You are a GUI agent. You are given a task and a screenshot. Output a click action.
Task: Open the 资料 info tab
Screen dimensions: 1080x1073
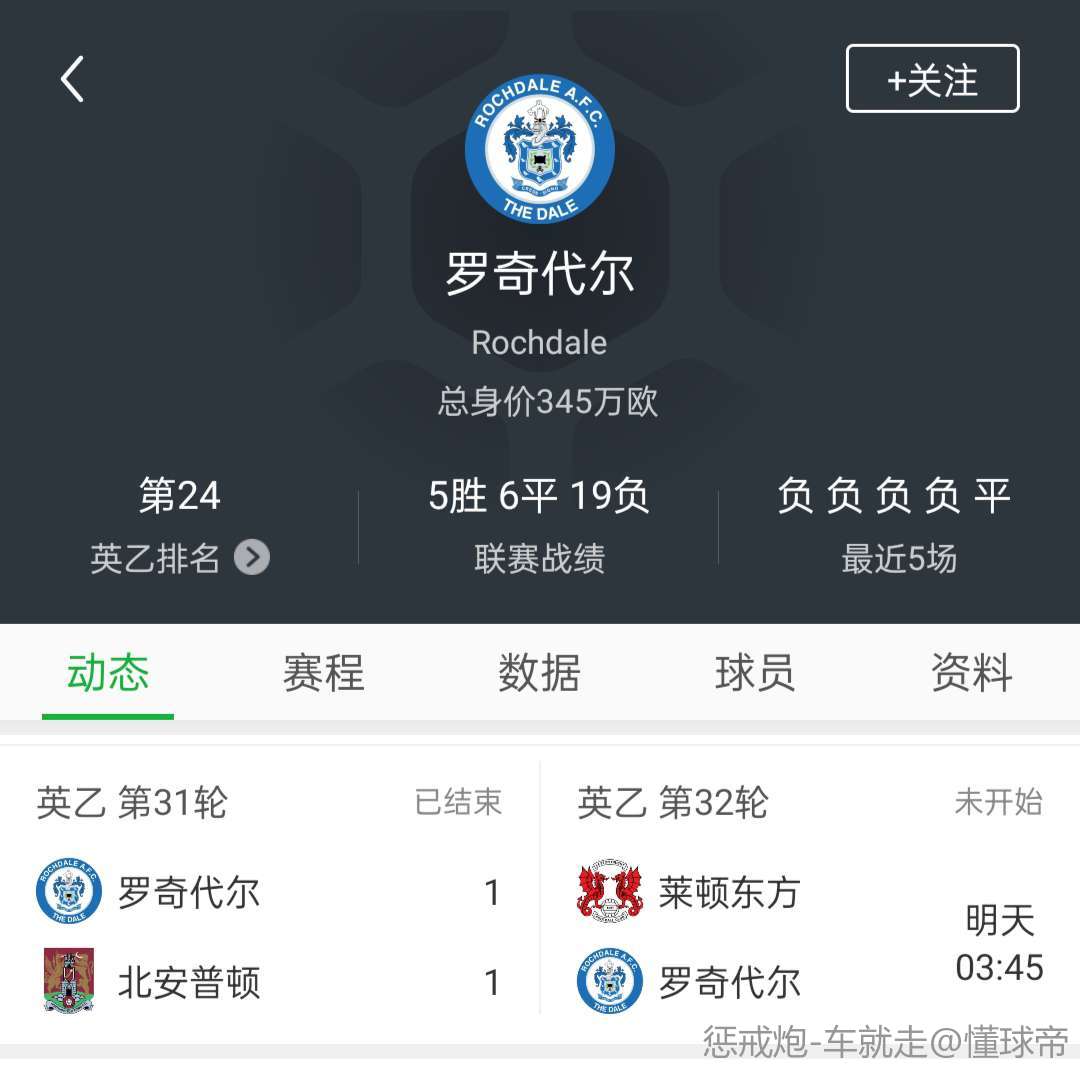pos(971,673)
